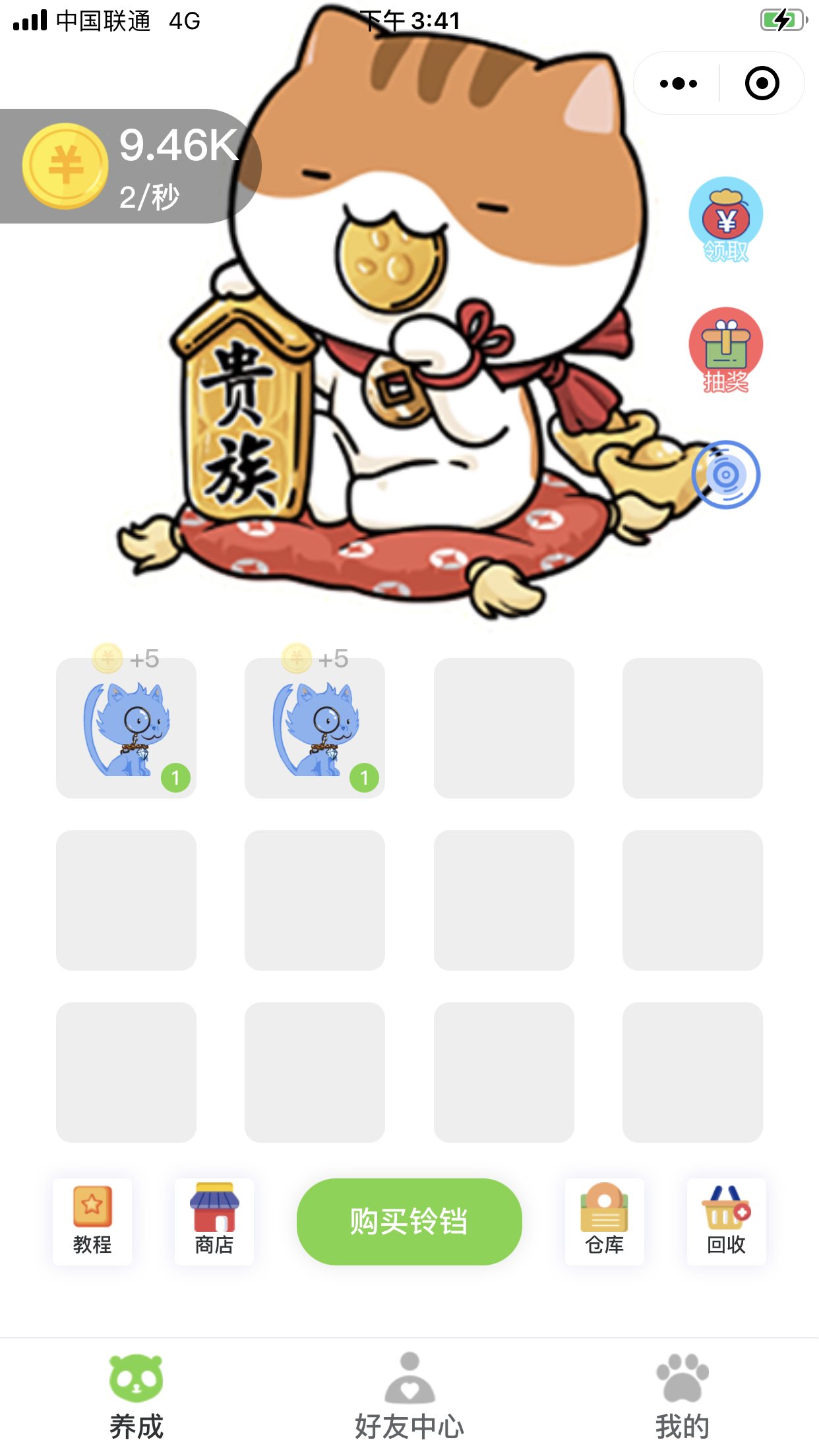Open the 仓库 warehouse

pos(604,1221)
